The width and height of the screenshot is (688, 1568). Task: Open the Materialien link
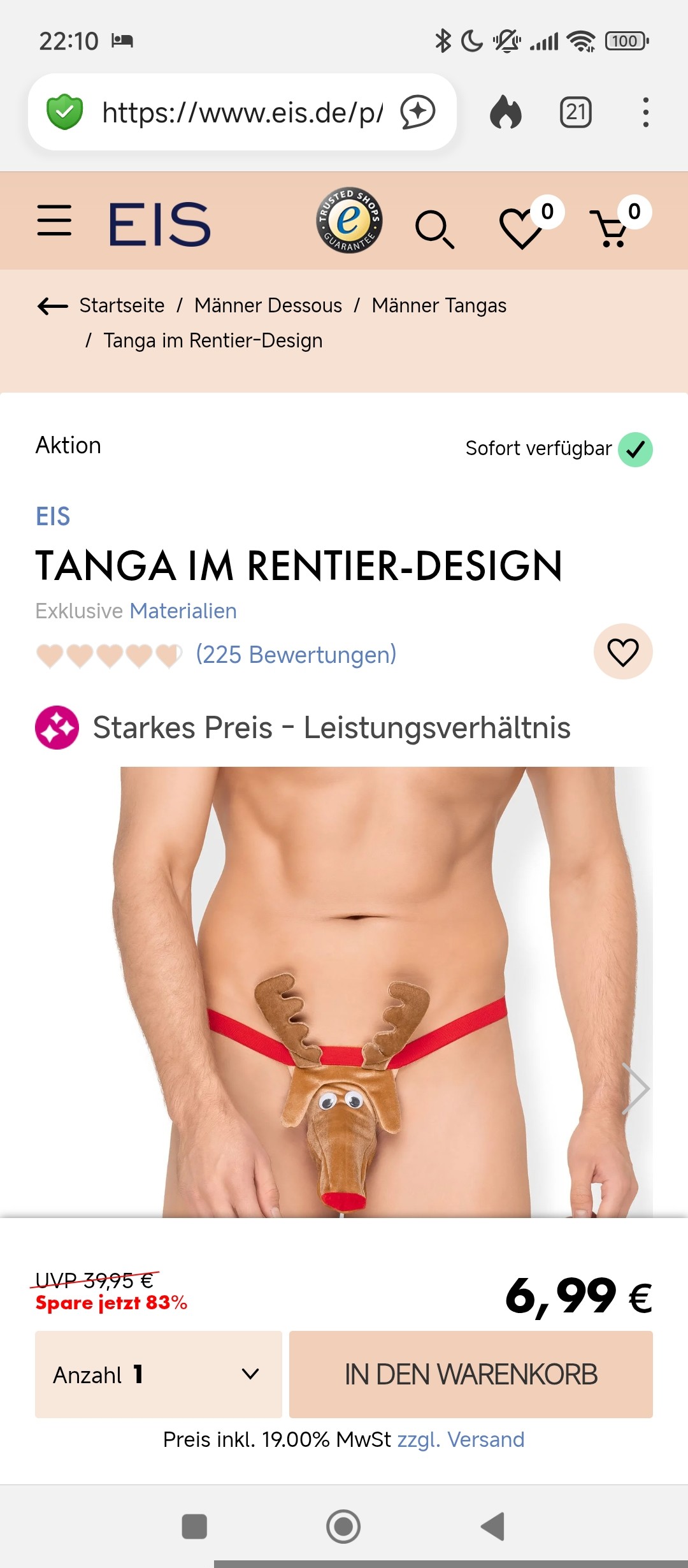(183, 611)
